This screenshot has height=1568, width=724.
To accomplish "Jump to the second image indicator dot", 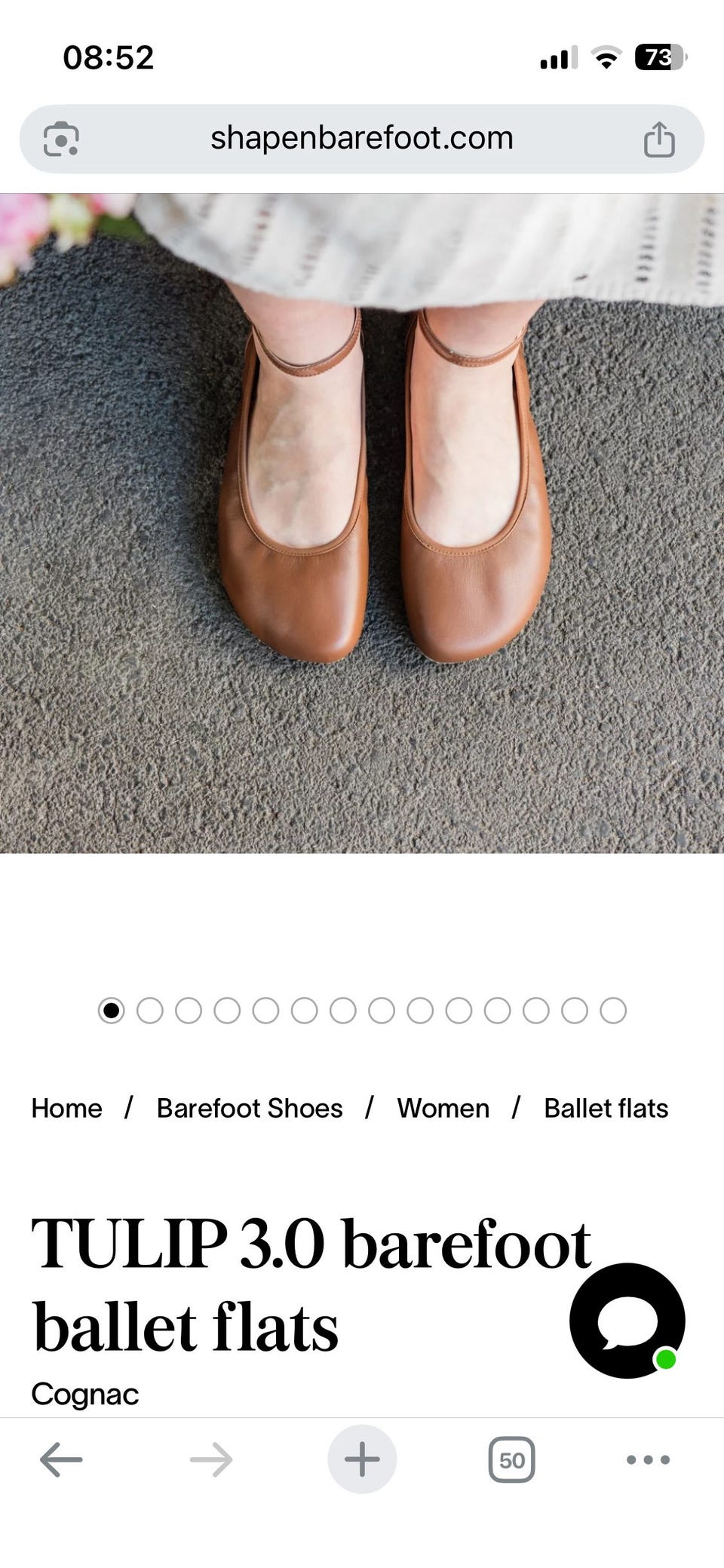I will click(149, 1011).
